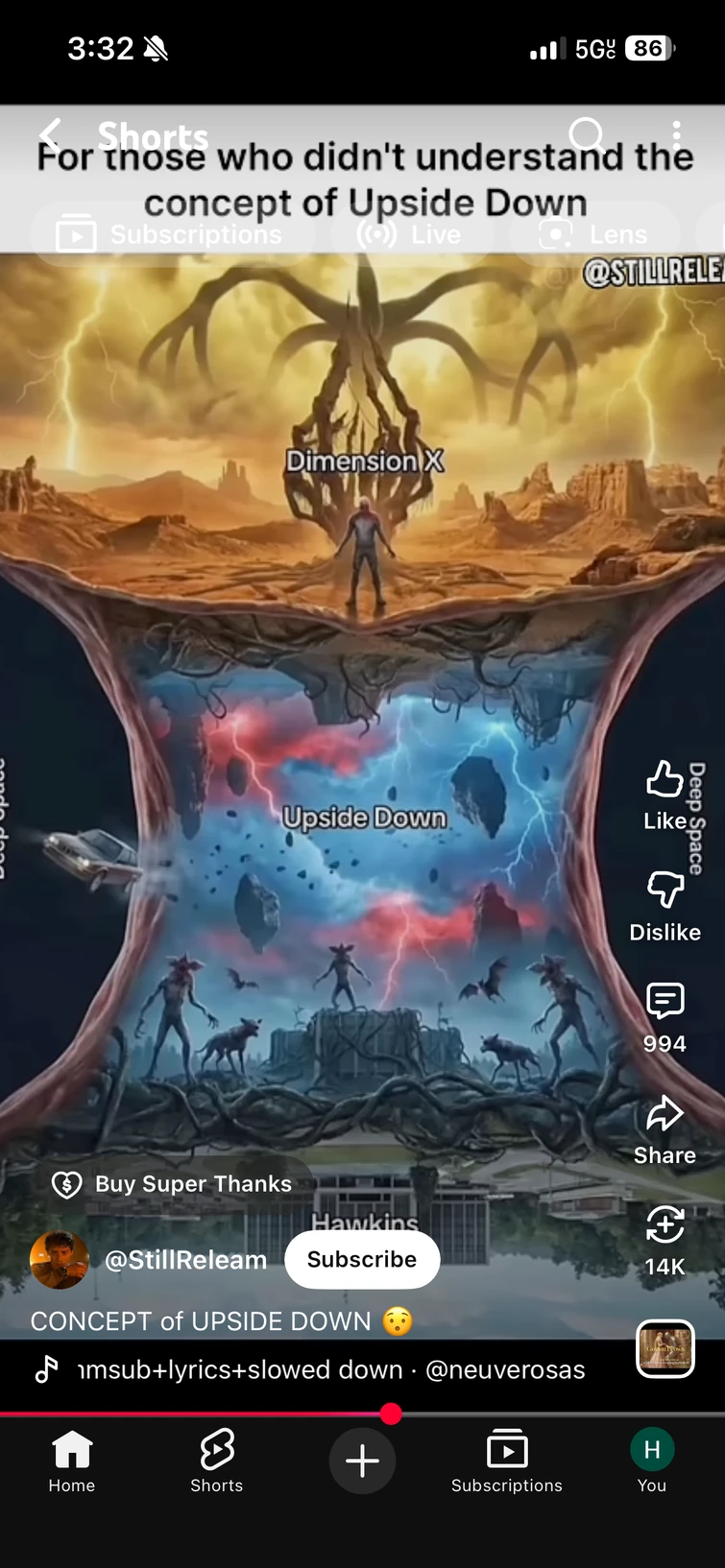The height and width of the screenshot is (1568, 725).
Task: Go back using the top-left arrow
Action: [50, 133]
